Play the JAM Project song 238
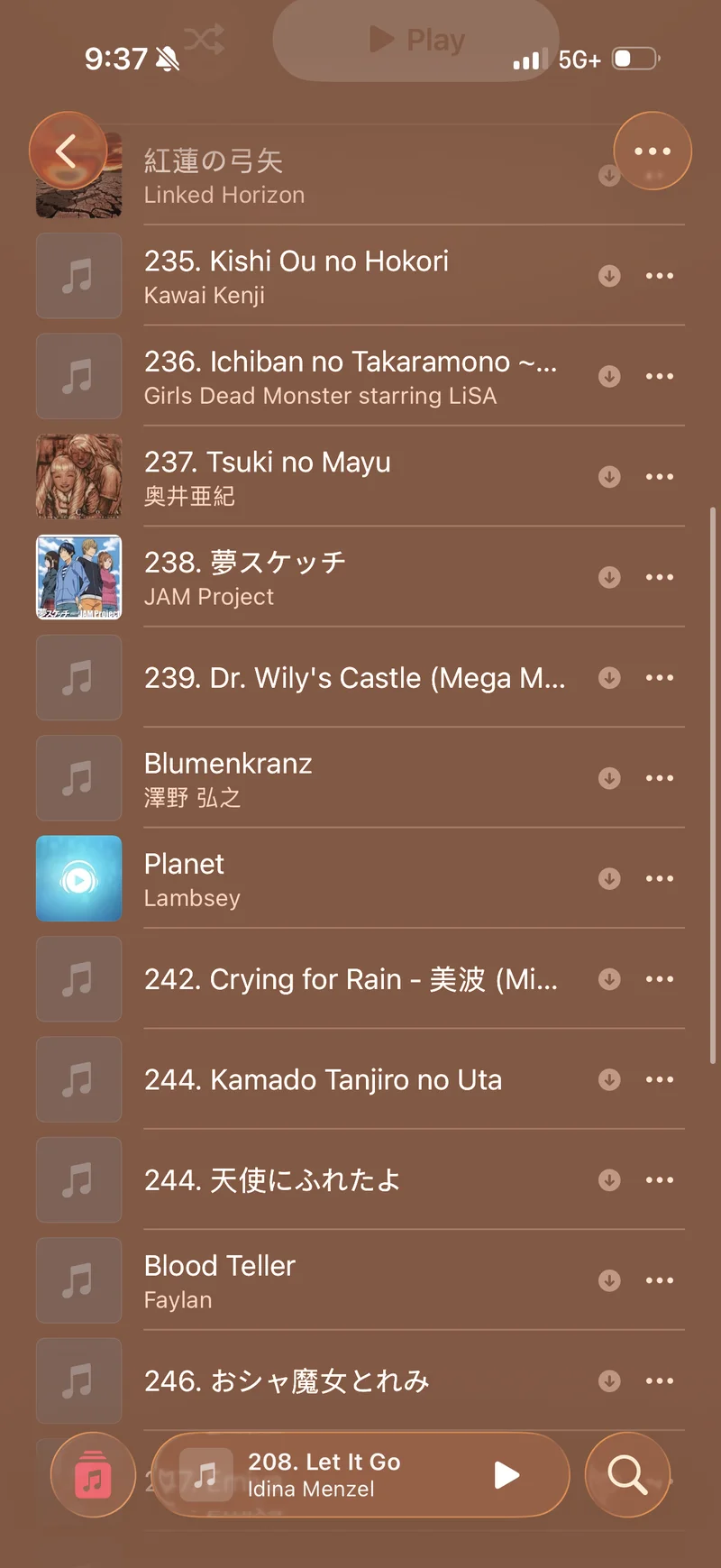The height and width of the screenshot is (1568, 721). 360,577
